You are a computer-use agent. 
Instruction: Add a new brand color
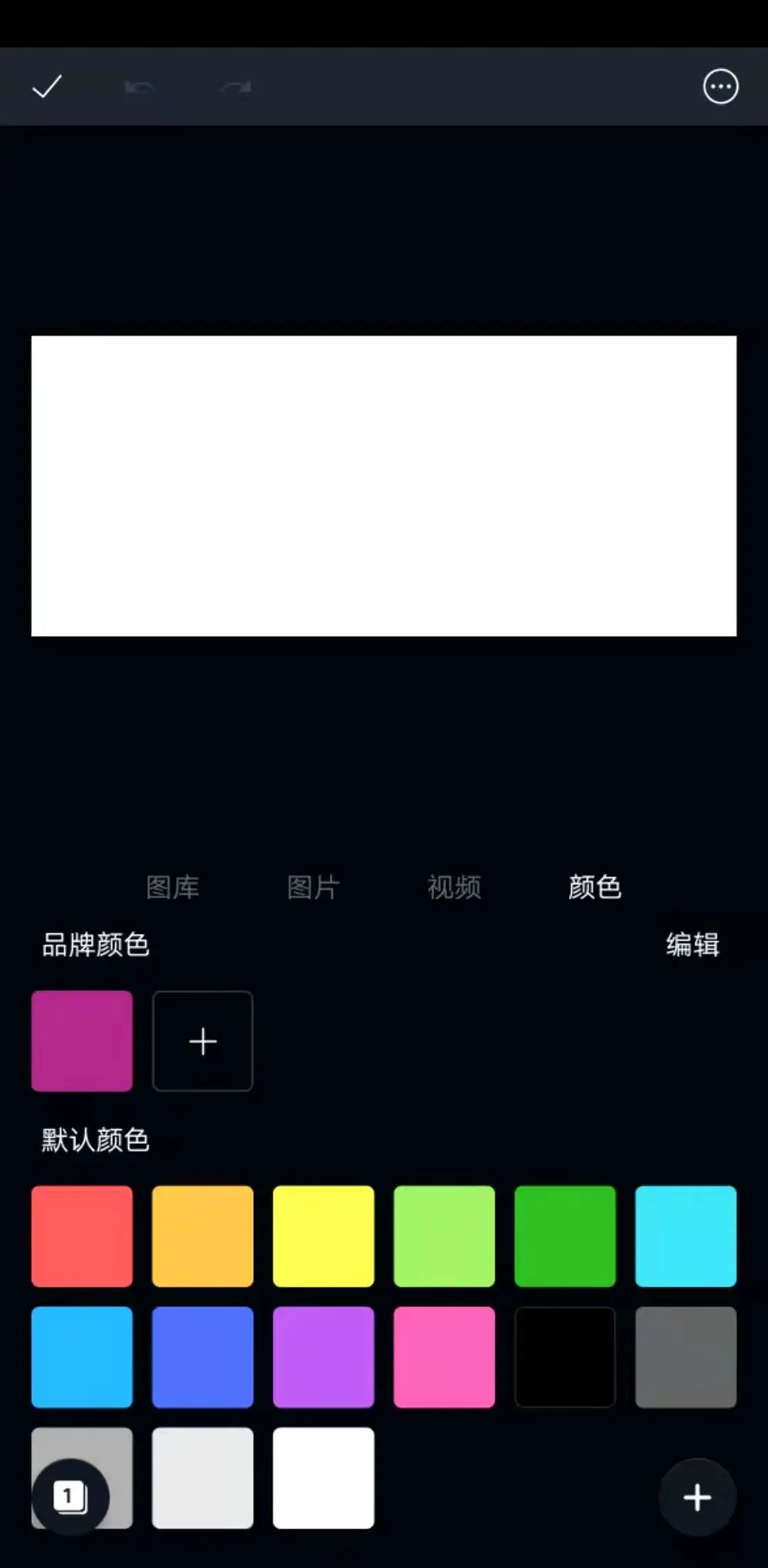[x=203, y=1041]
